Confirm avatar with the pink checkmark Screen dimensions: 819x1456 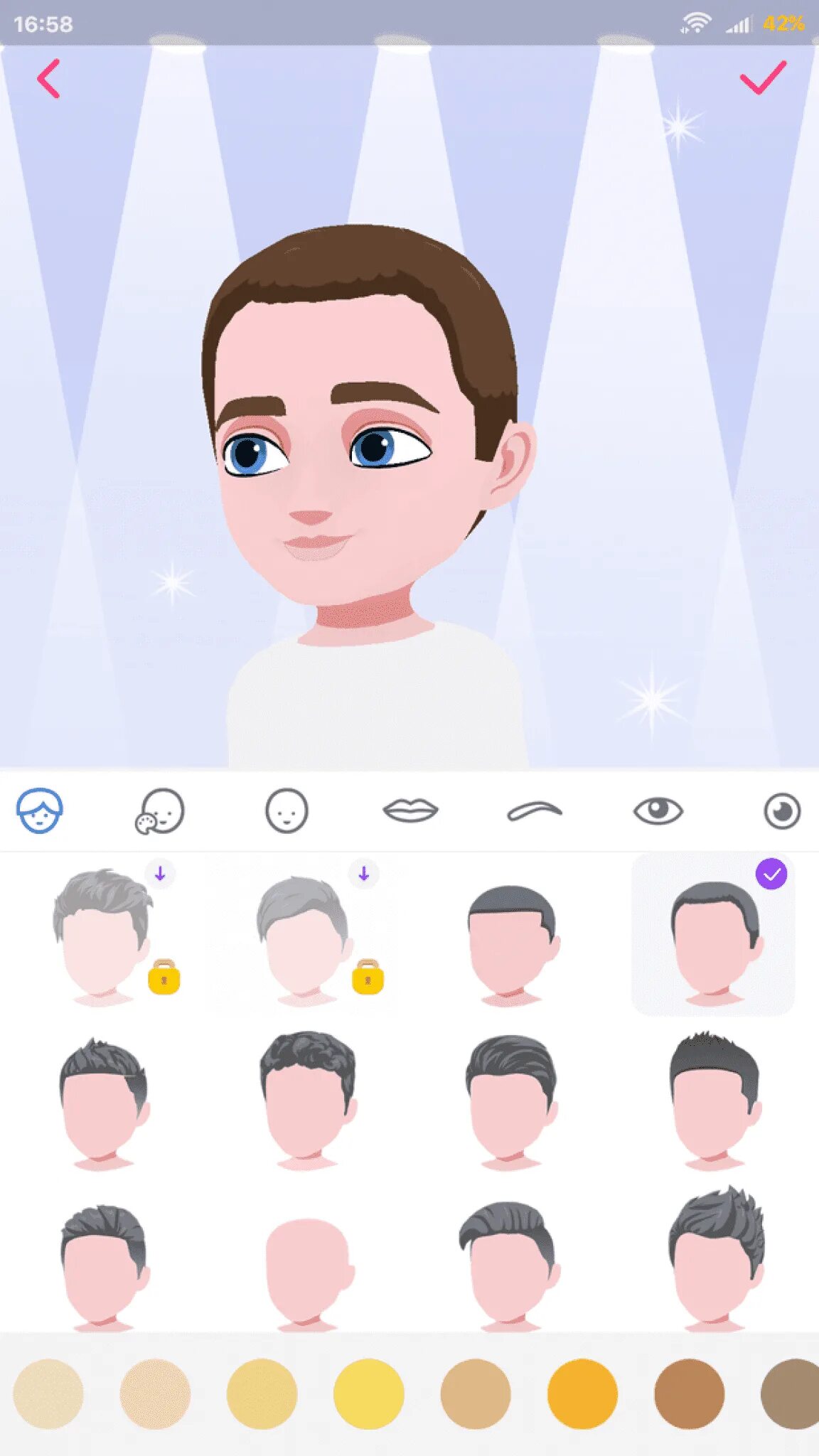point(764,77)
